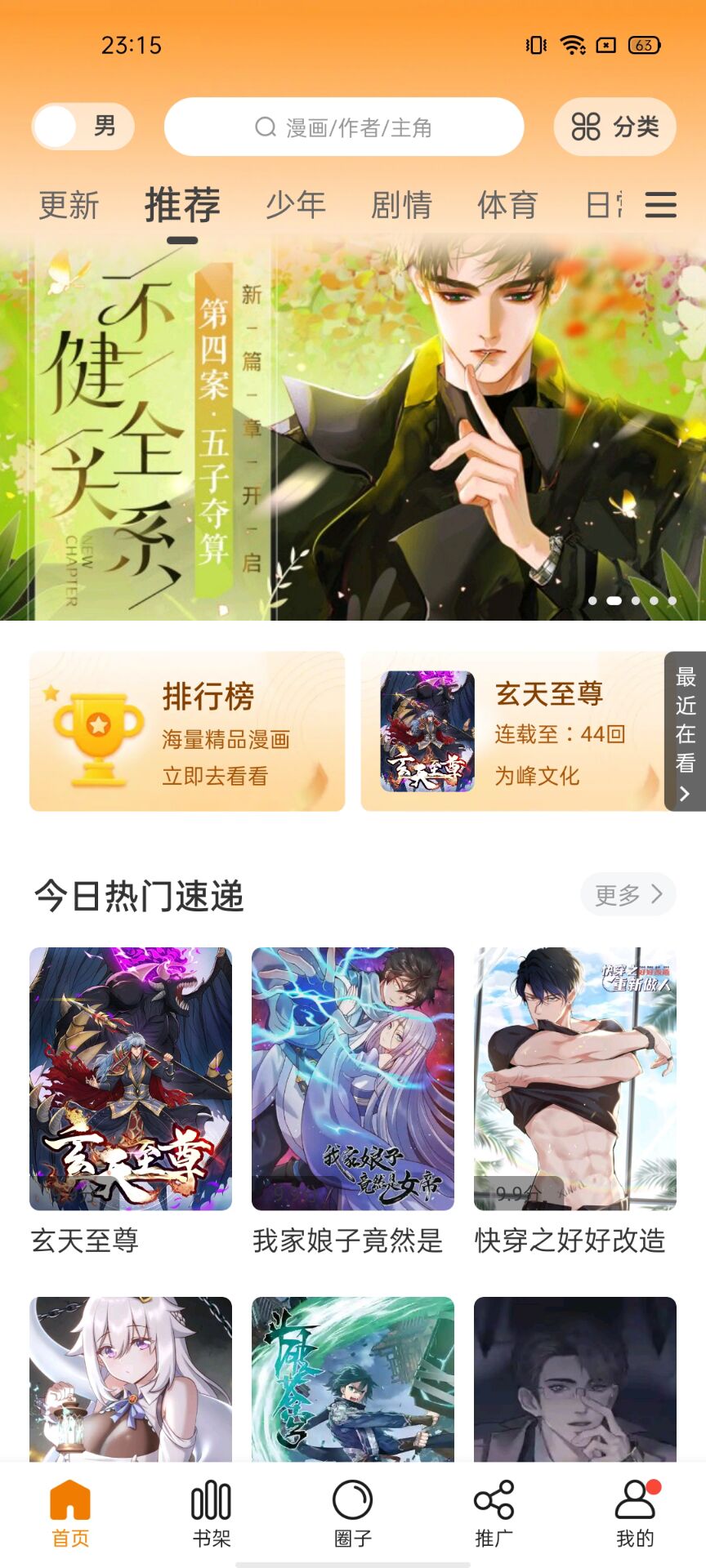The height and width of the screenshot is (1568, 706).
Task: Open the 分类 category button
Action: [614, 127]
